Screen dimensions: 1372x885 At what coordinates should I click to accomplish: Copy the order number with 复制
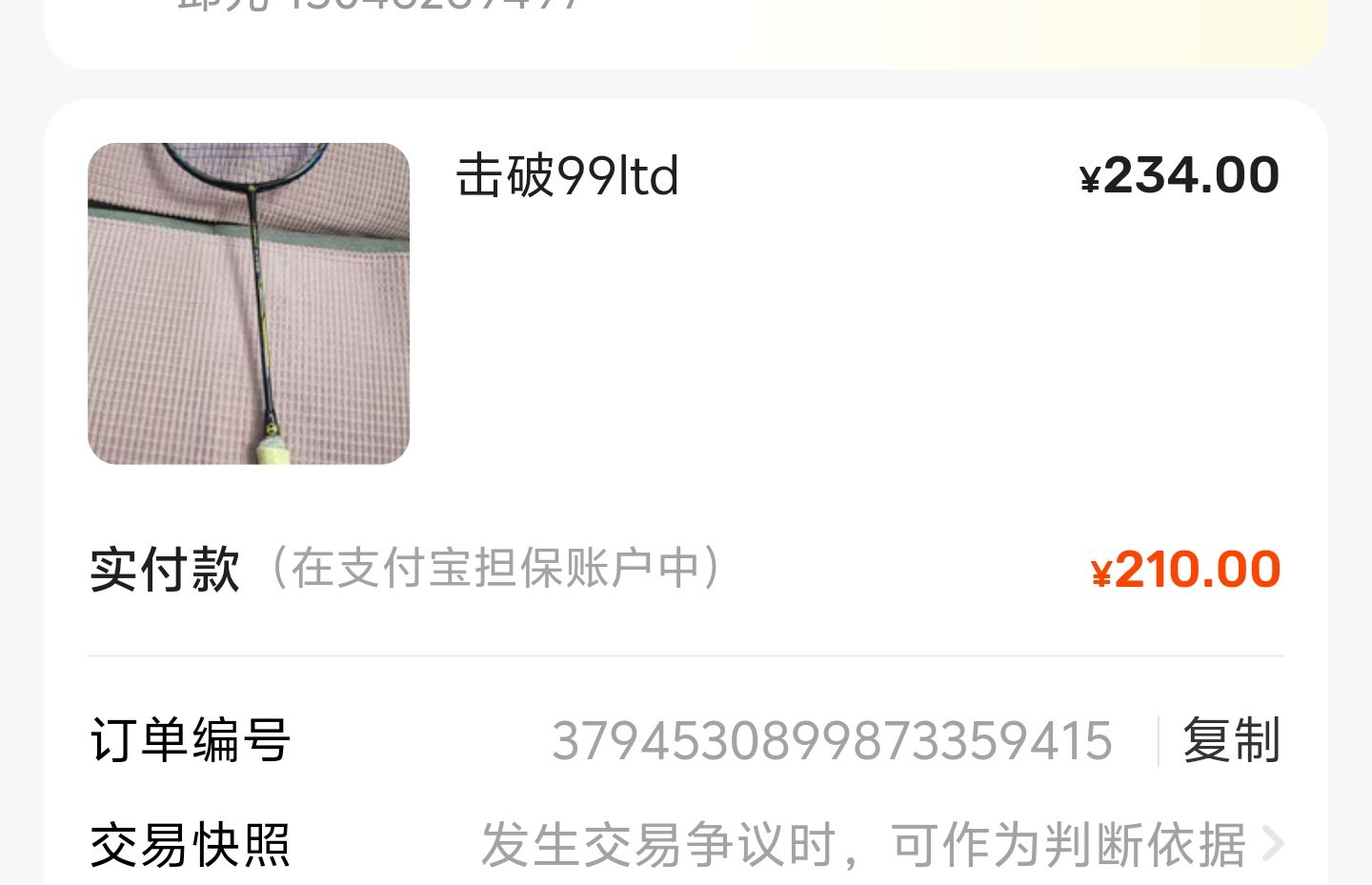1231,740
